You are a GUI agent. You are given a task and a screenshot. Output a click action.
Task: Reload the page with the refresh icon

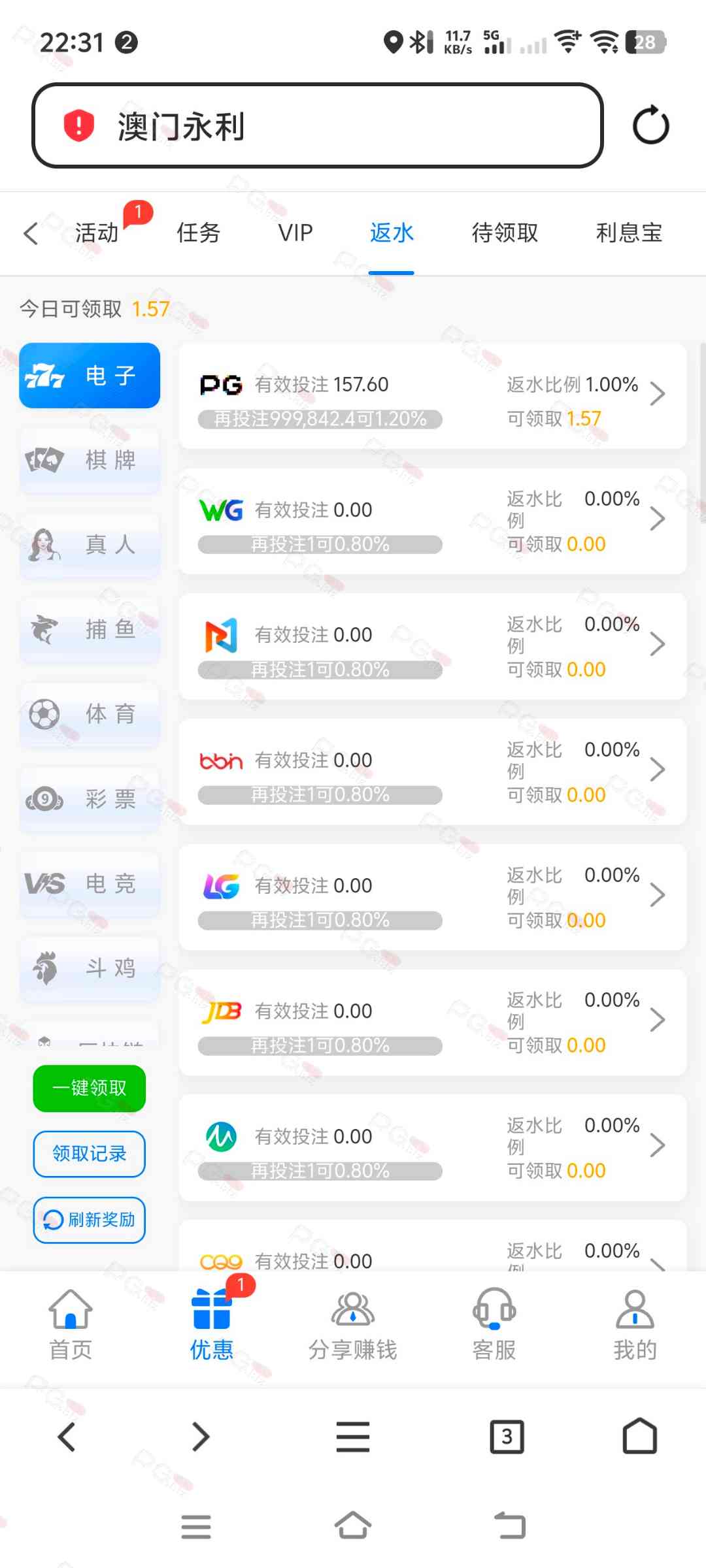650,125
